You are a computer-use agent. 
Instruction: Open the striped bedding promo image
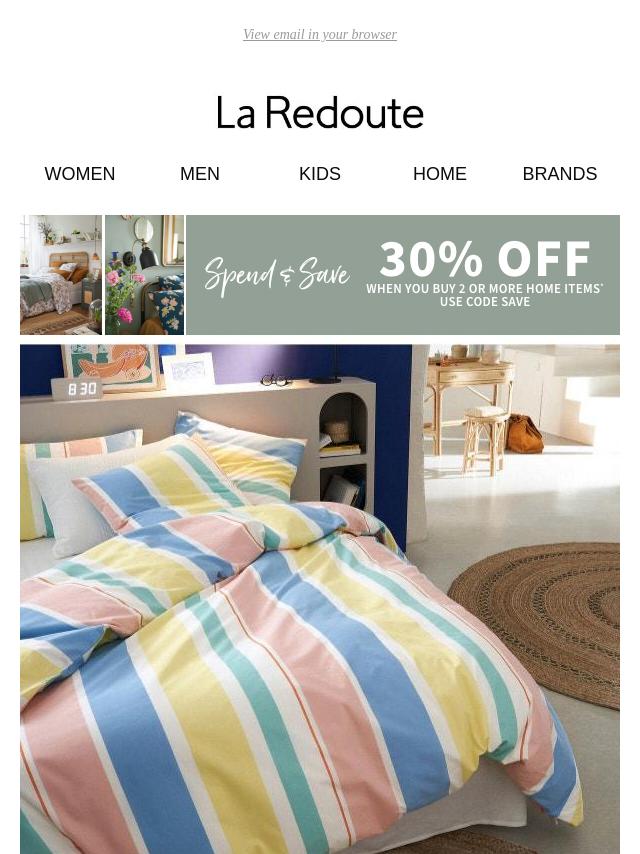pyautogui.click(x=320, y=598)
